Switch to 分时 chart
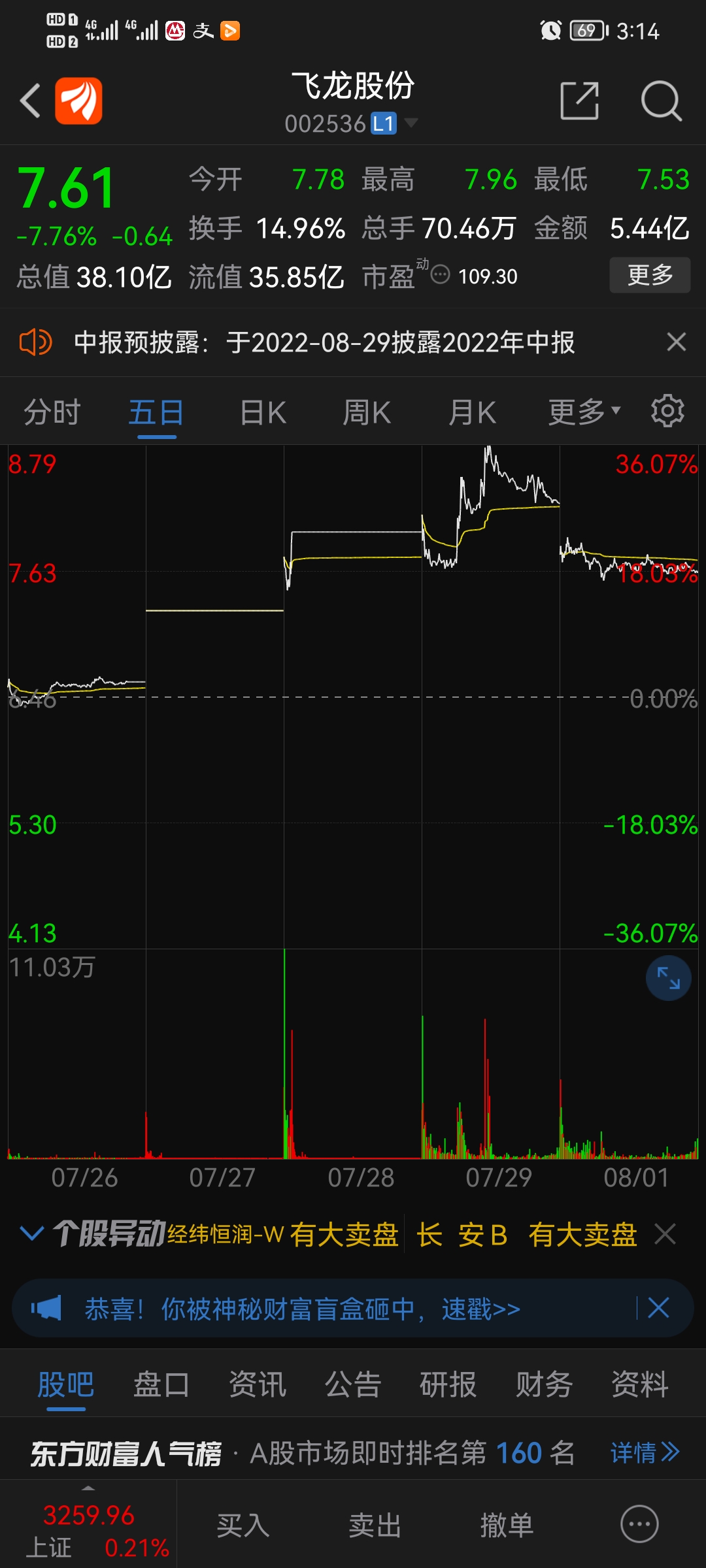Screen dimensions: 706x1568 click(x=52, y=413)
